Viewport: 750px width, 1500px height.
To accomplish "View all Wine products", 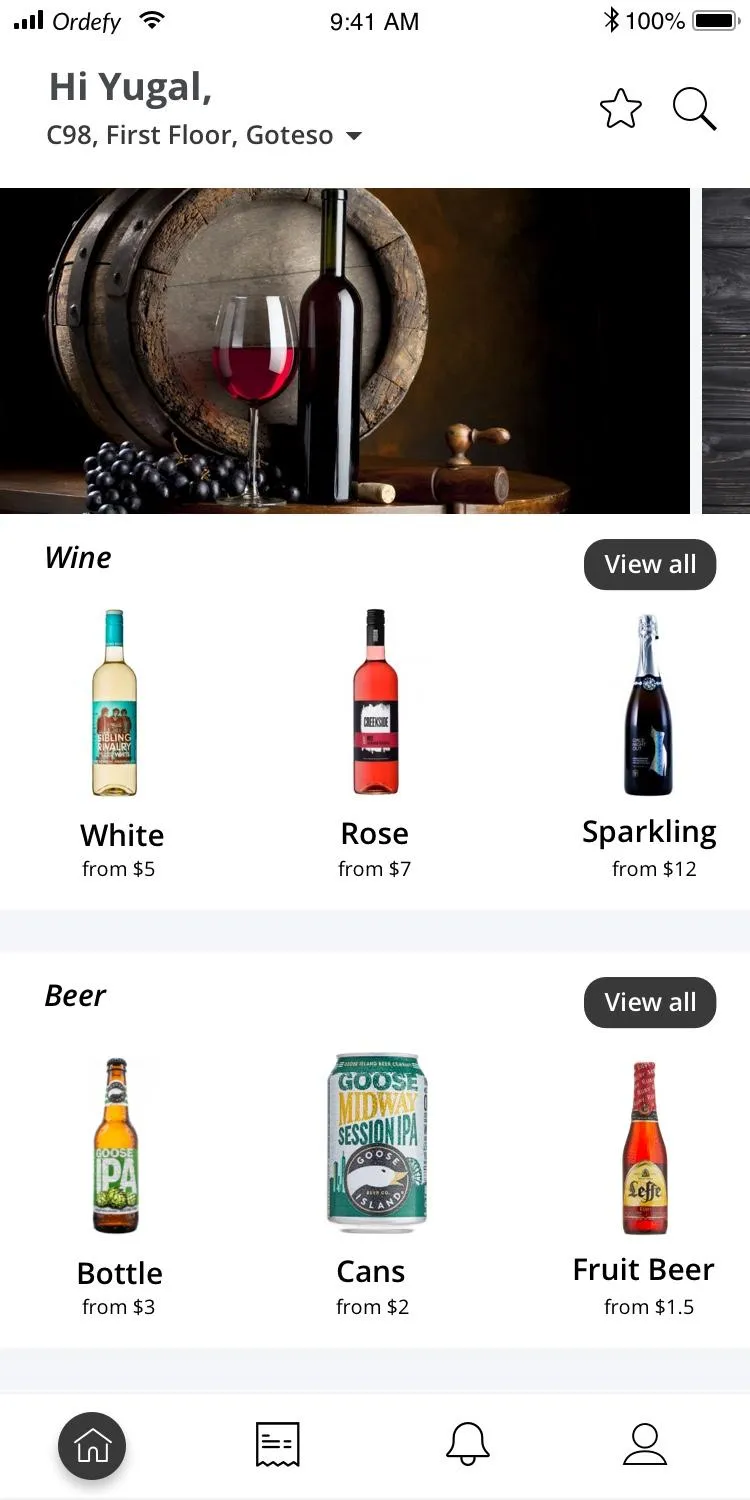I will click(x=650, y=564).
